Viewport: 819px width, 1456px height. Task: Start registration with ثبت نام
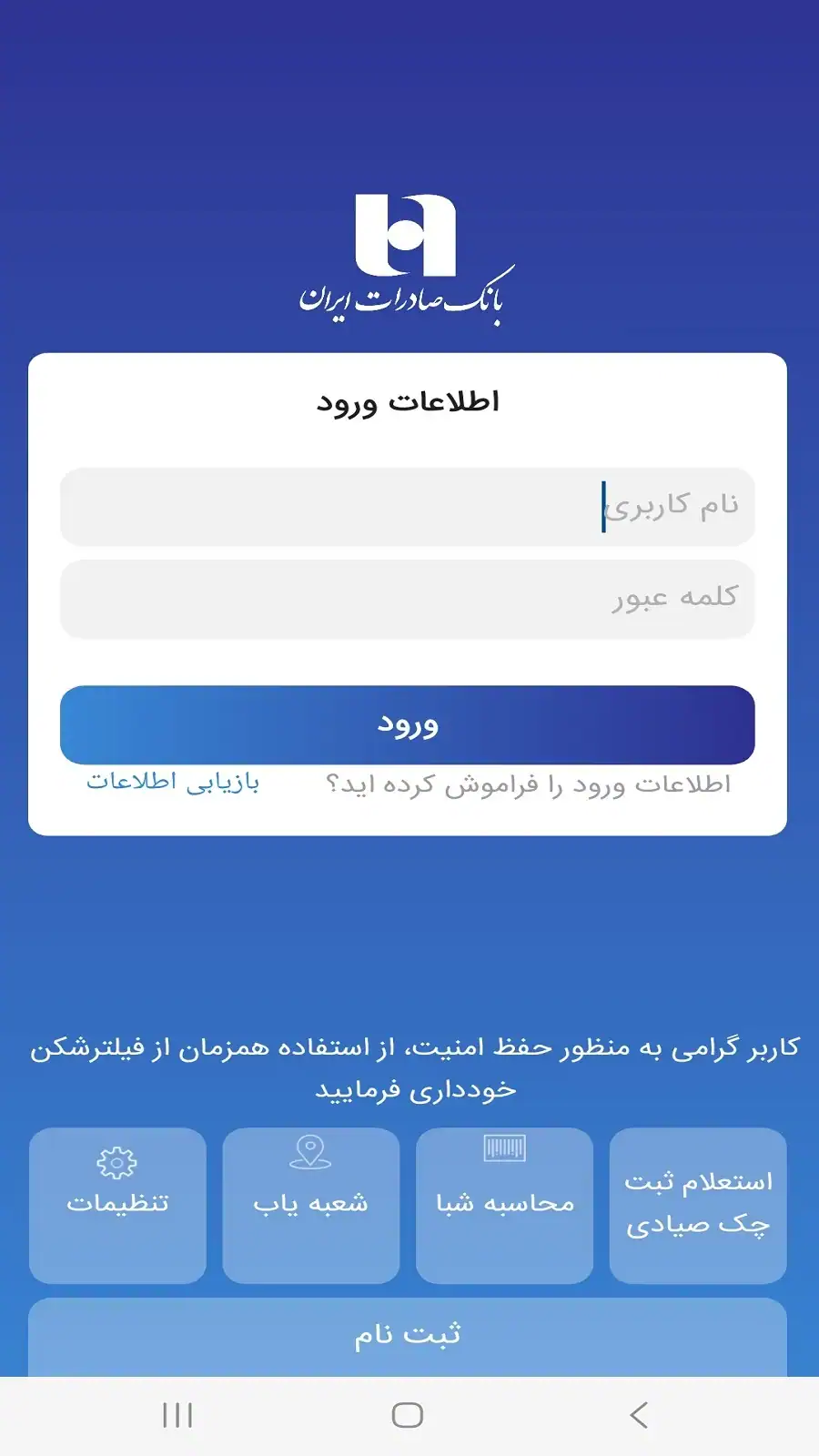click(x=407, y=1336)
